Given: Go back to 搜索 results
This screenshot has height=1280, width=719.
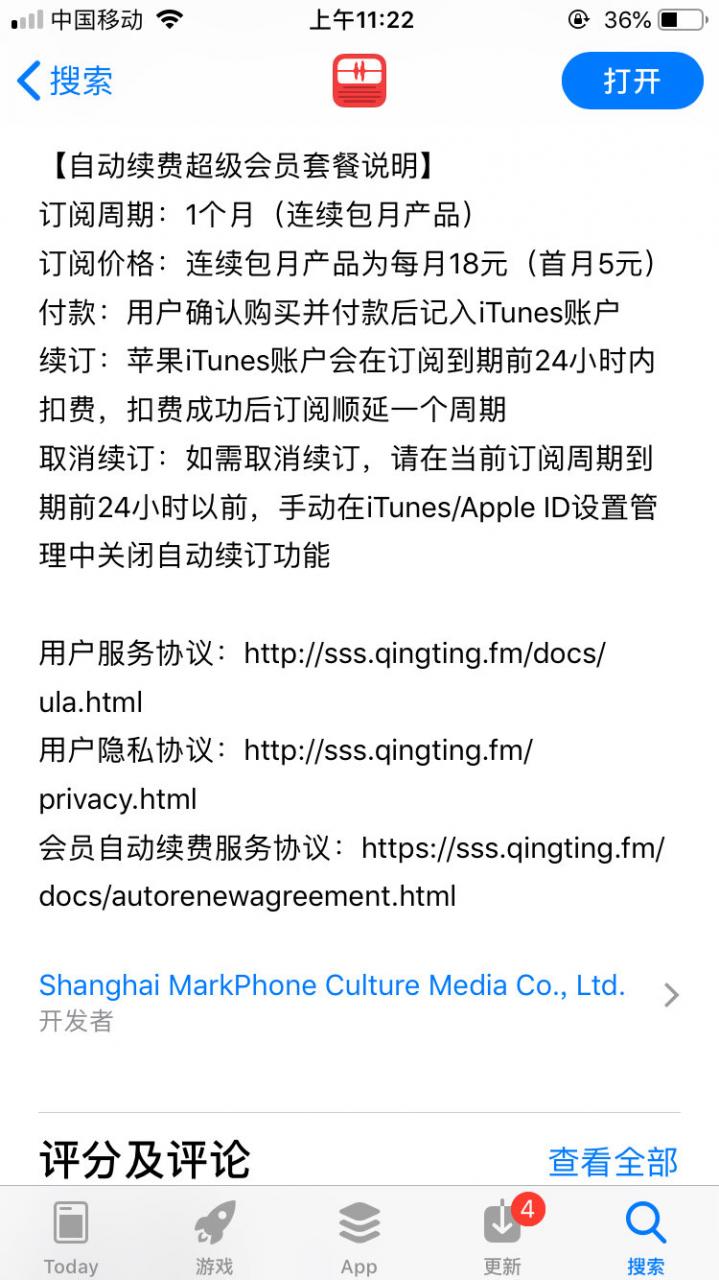Looking at the screenshot, I should pos(66,81).
